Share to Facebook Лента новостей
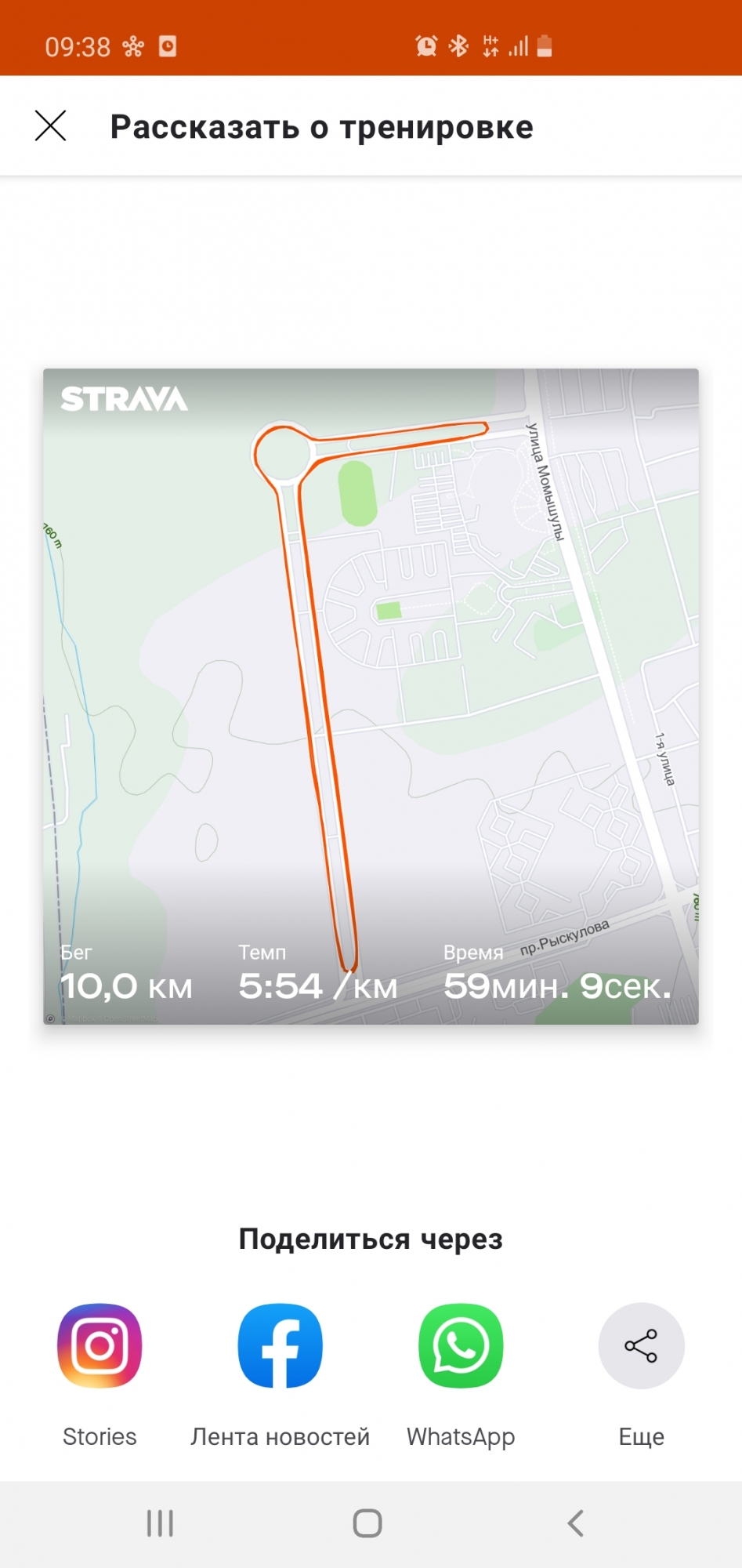This screenshot has width=742, height=1568. coord(280,1345)
